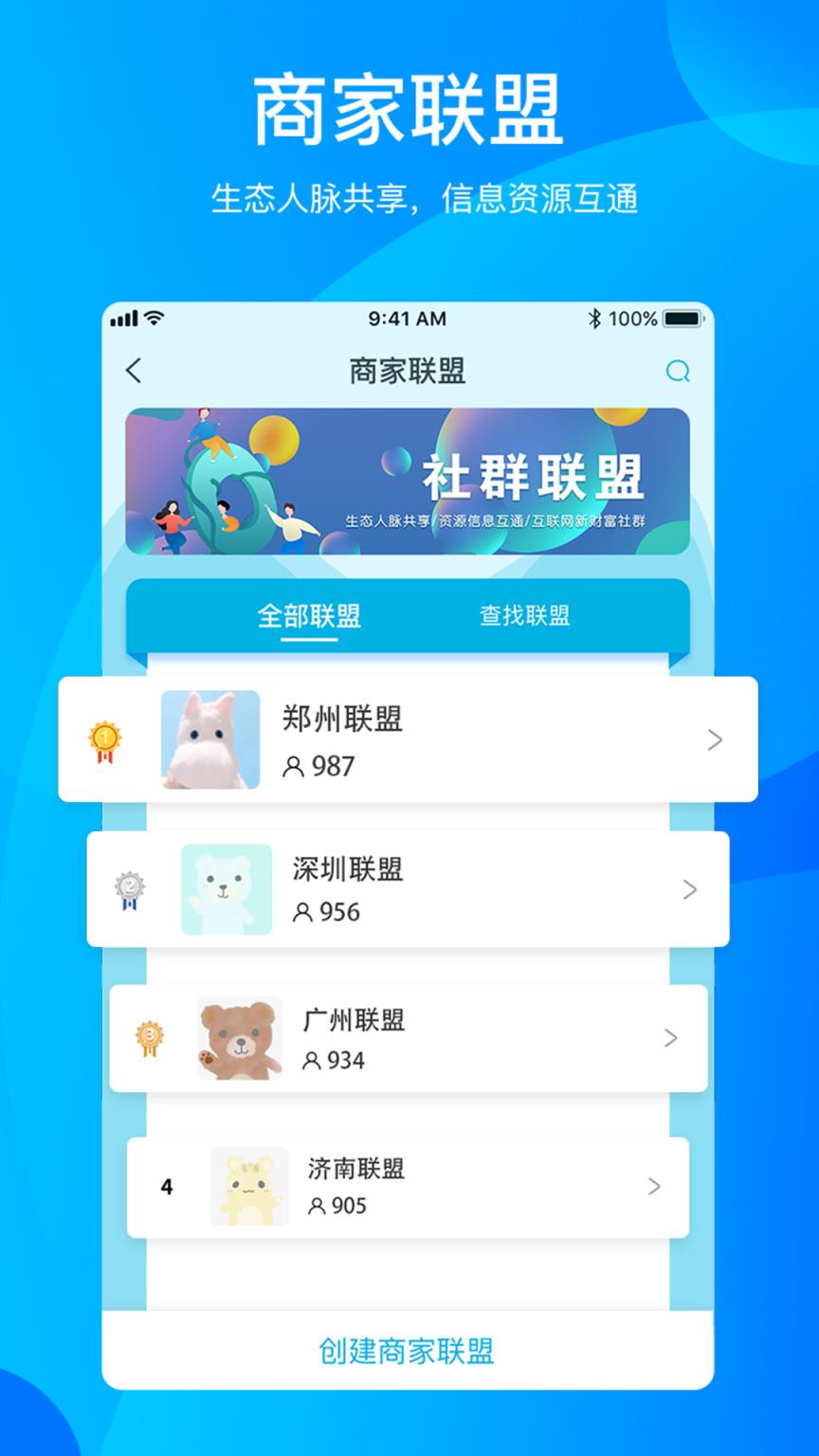Expand 济南联盟 with its chevron arrow
This screenshot has width=819, height=1456.
(654, 1187)
